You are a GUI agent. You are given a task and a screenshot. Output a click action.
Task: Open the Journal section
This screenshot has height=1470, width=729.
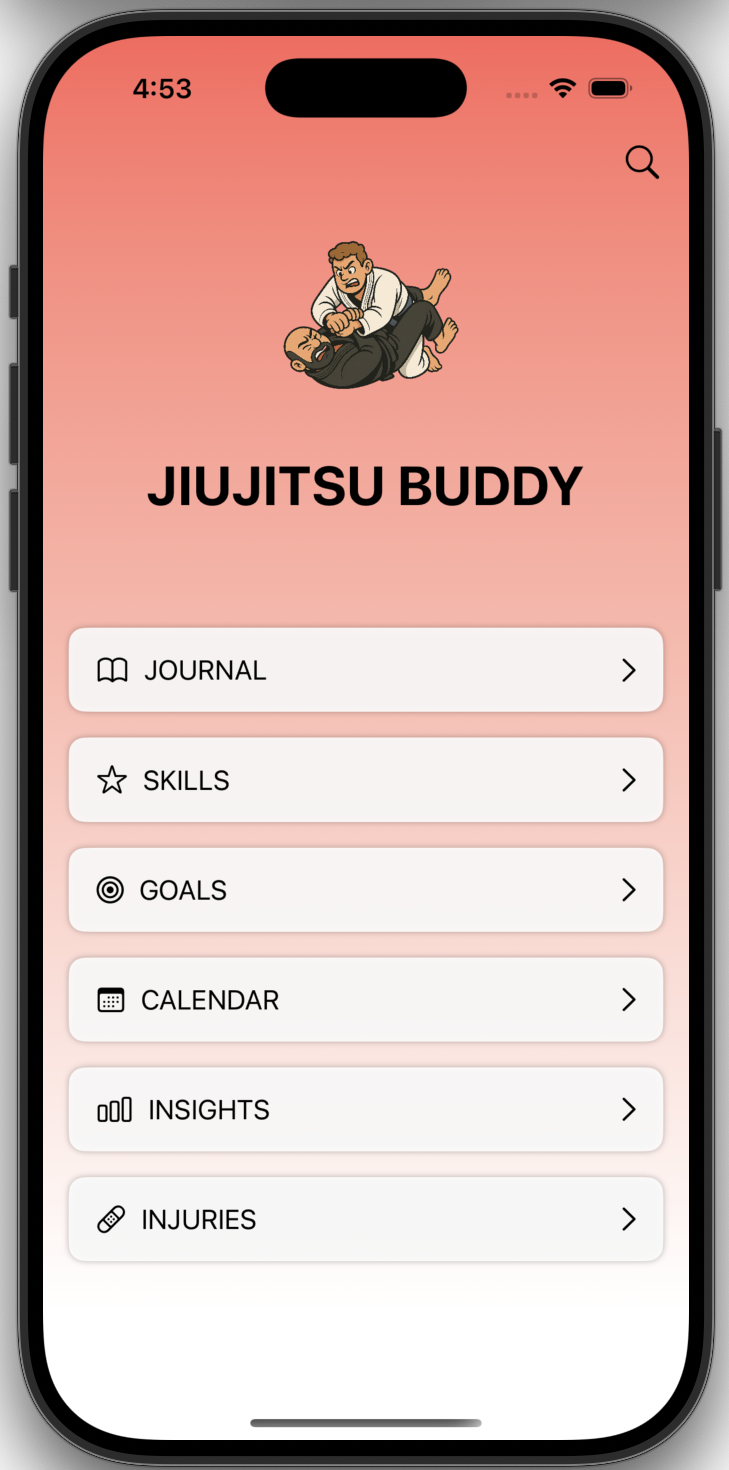pyautogui.click(x=365, y=670)
